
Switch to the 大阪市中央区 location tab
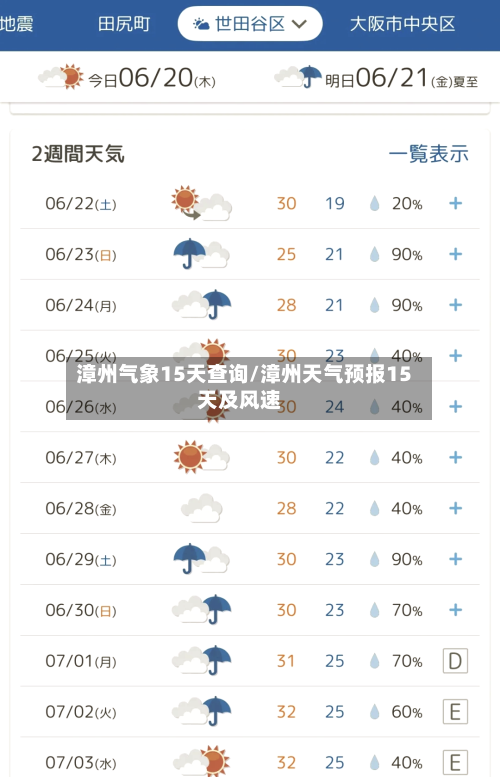[x=402, y=24]
